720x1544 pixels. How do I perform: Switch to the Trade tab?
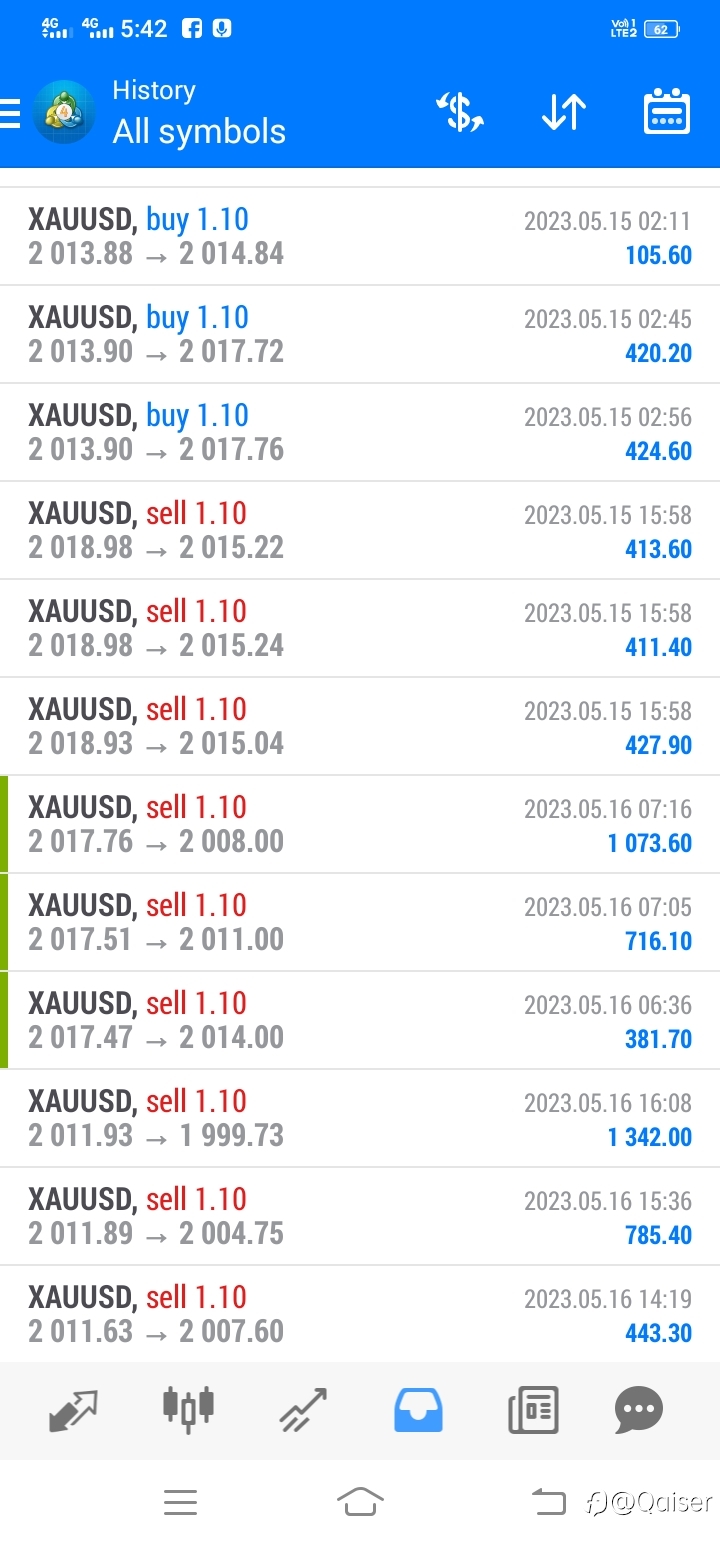pos(303,1410)
